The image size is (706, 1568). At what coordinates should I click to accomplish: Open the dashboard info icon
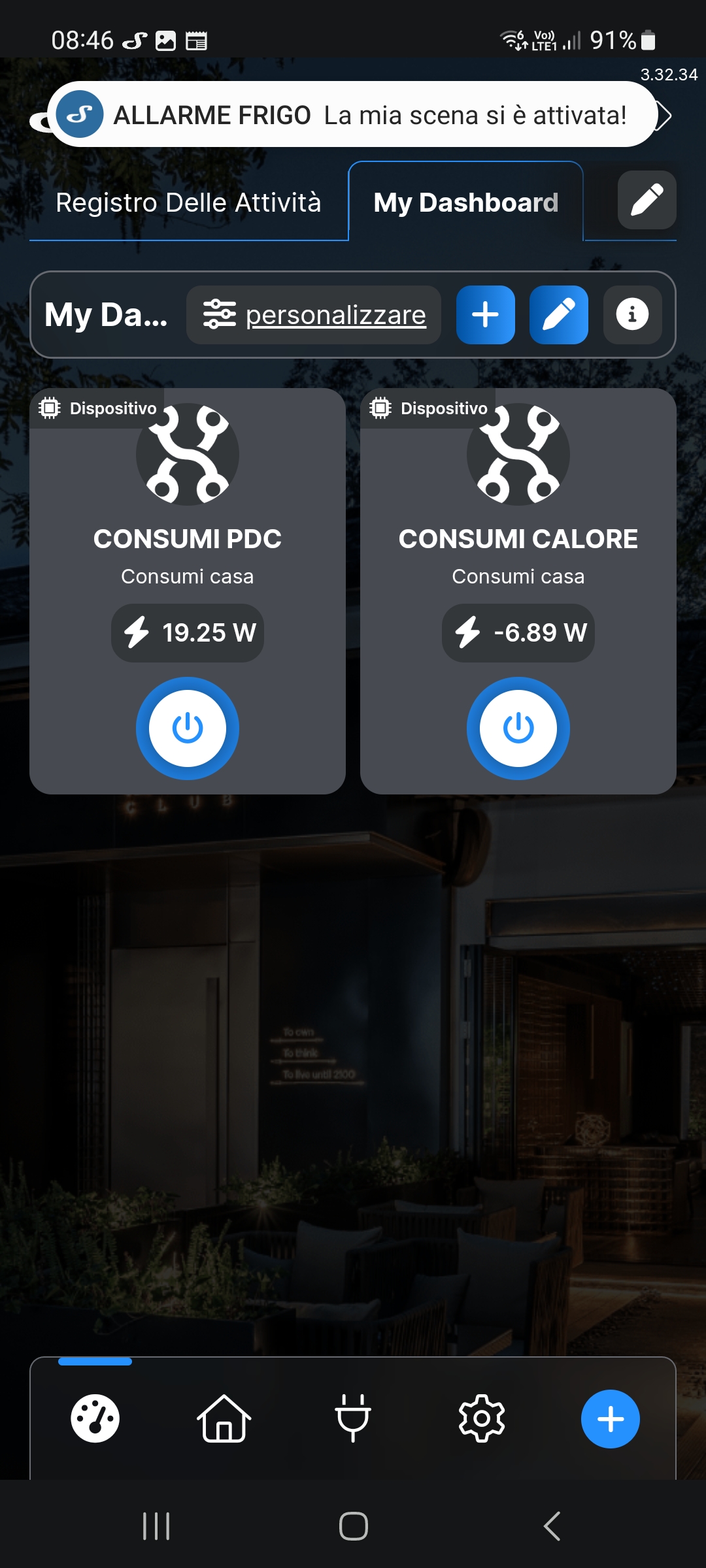631,315
